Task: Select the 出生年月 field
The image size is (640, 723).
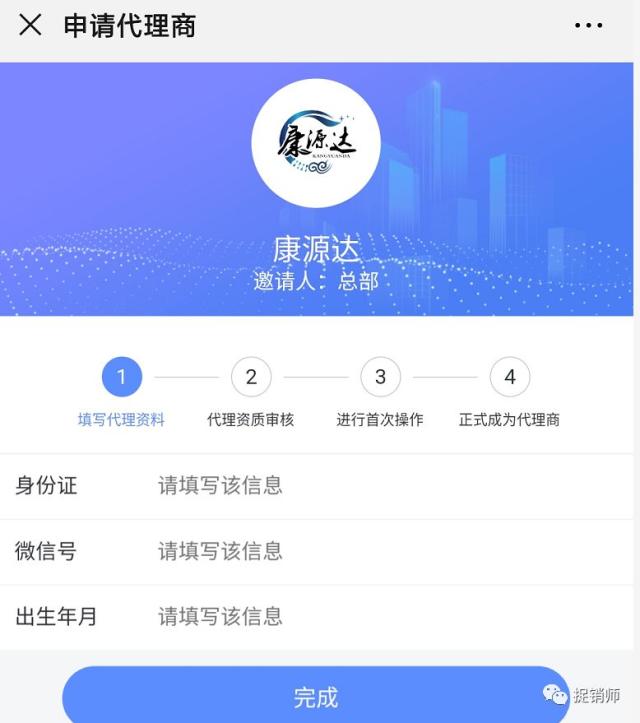Action: click(380, 616)
